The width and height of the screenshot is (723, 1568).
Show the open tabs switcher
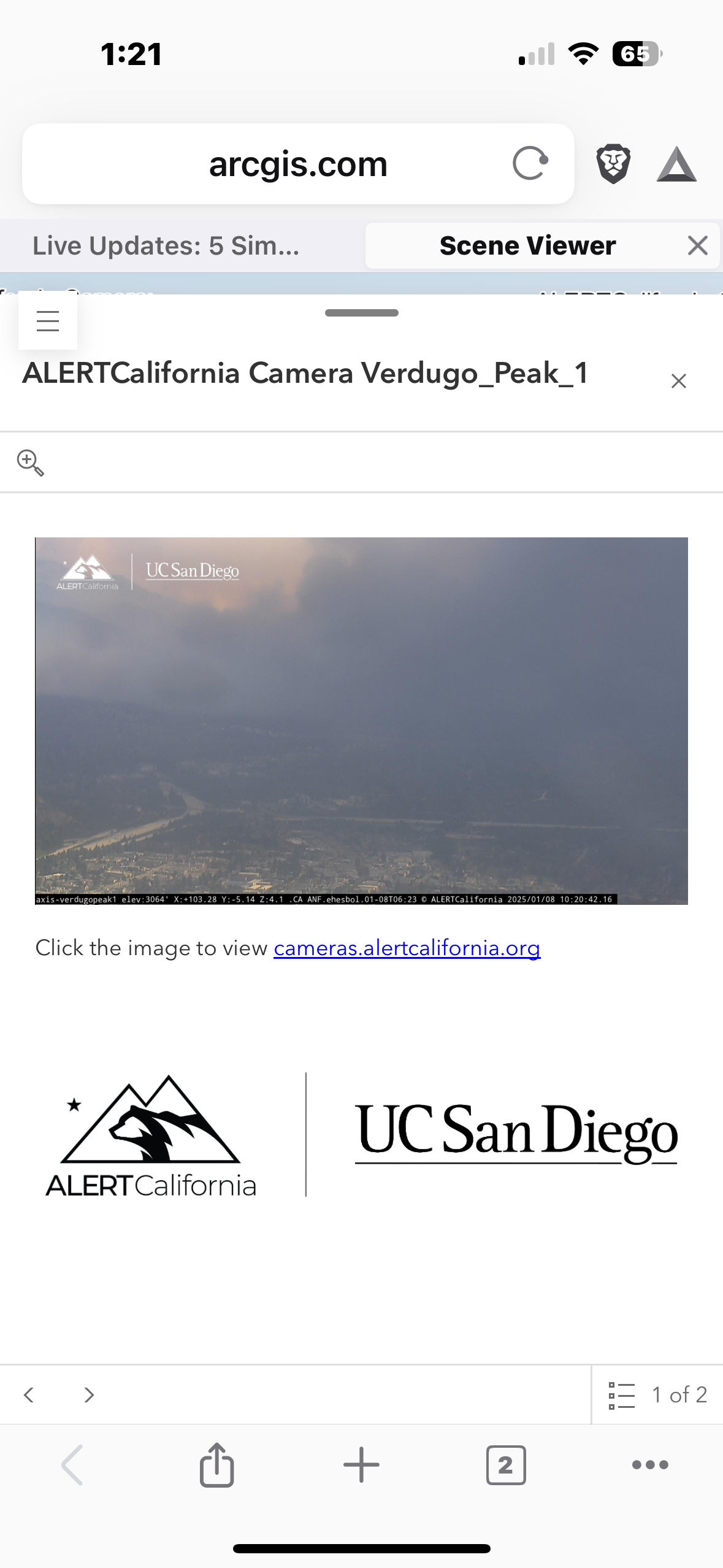pos(505,1465)
